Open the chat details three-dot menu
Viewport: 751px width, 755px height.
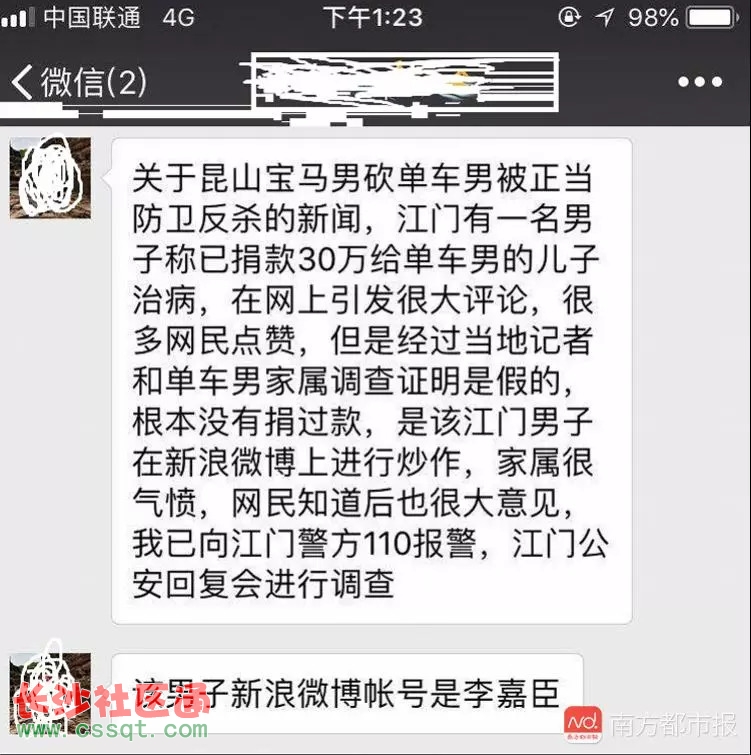pyautogui.click(x=700, y=83)
